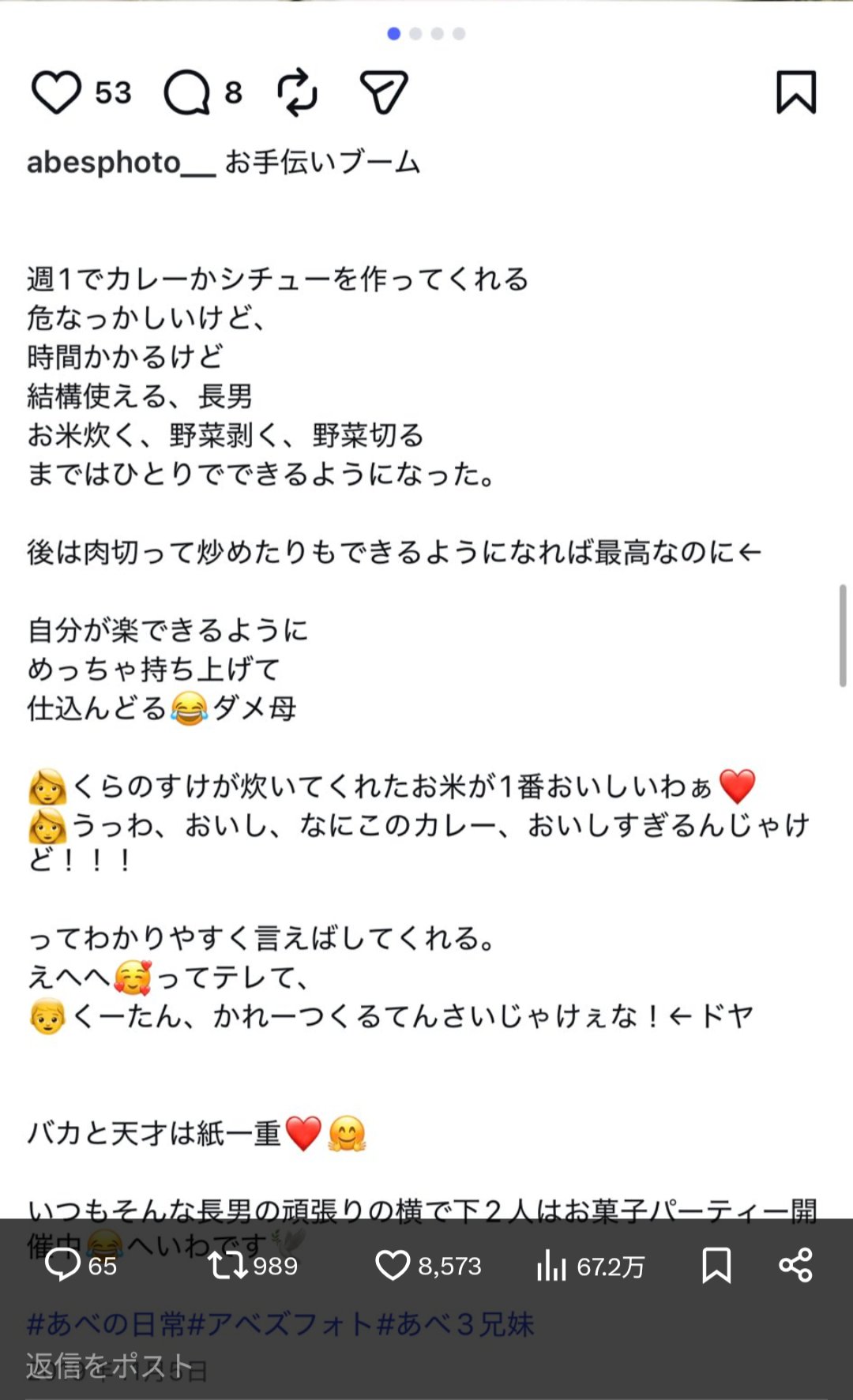The width and height of the screenshot is (853, 1400).
Task: View post analytics showing 67.2万 views
Action: pos(551,1267)
